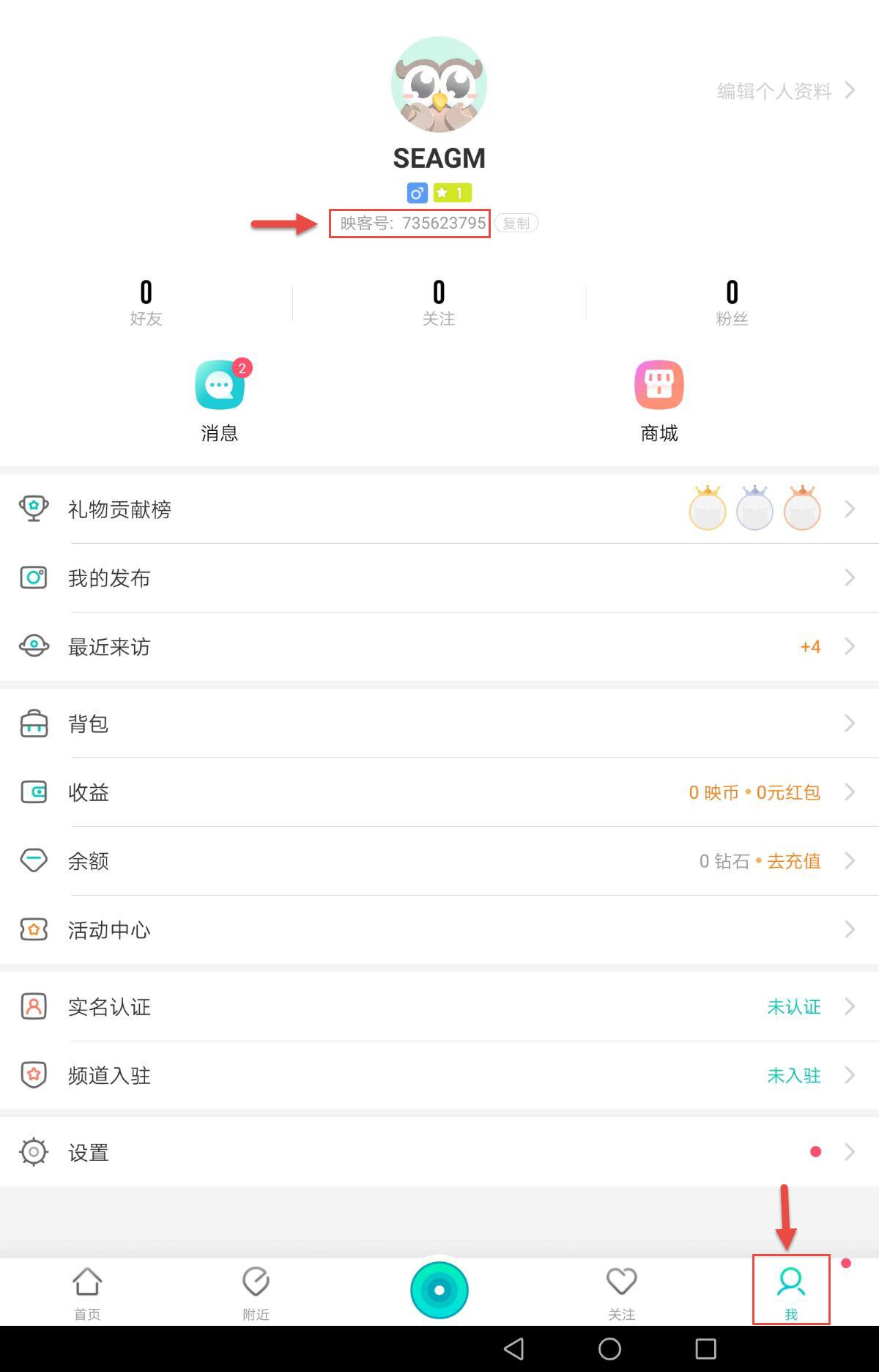This screenshot has width=879, height=1372.
Task: Open the 活动中心 activity center icon
Action: click(34, 929)
